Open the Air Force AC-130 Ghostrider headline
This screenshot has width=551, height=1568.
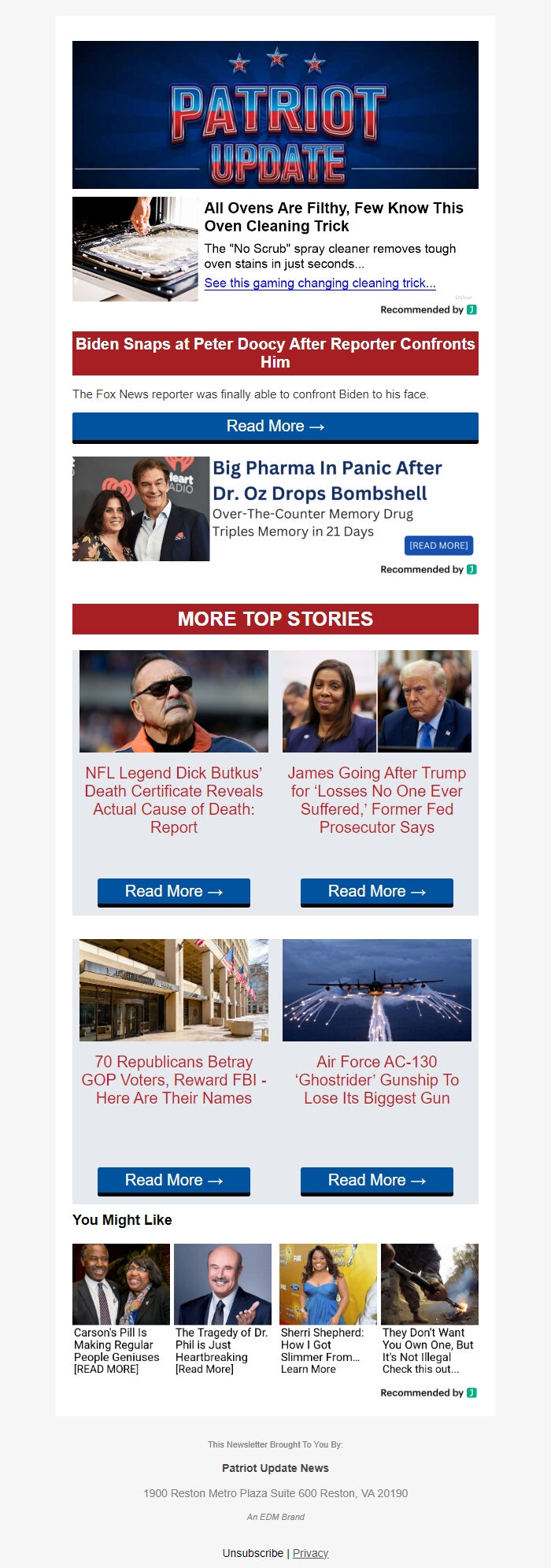pyautogui.click(x=377, y=1080)
